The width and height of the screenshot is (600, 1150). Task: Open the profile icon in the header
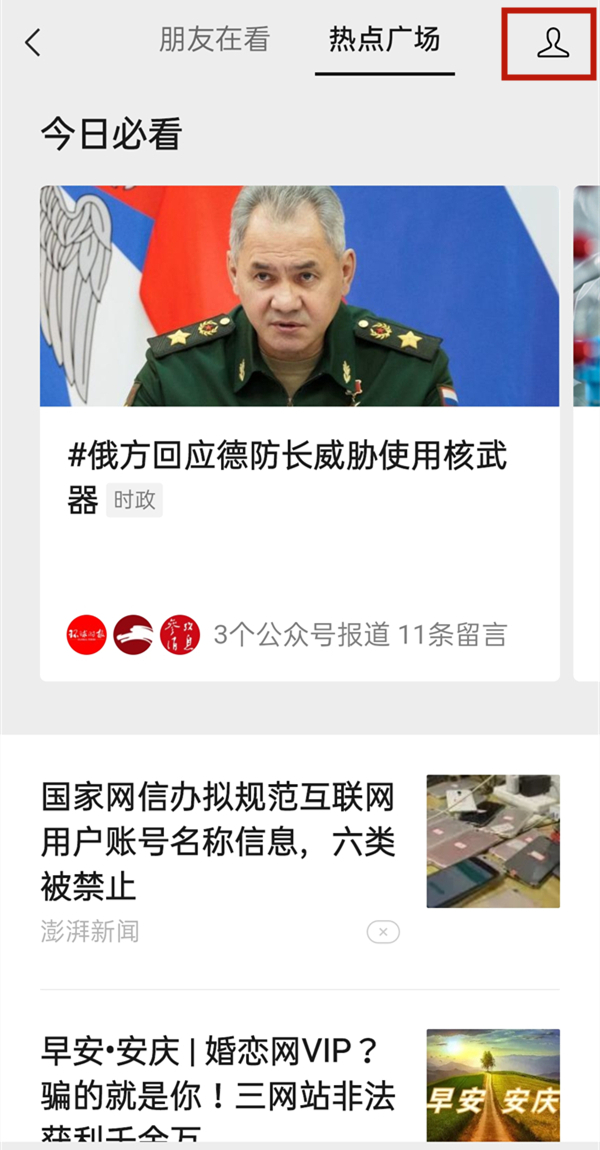[x=552, y=43]
